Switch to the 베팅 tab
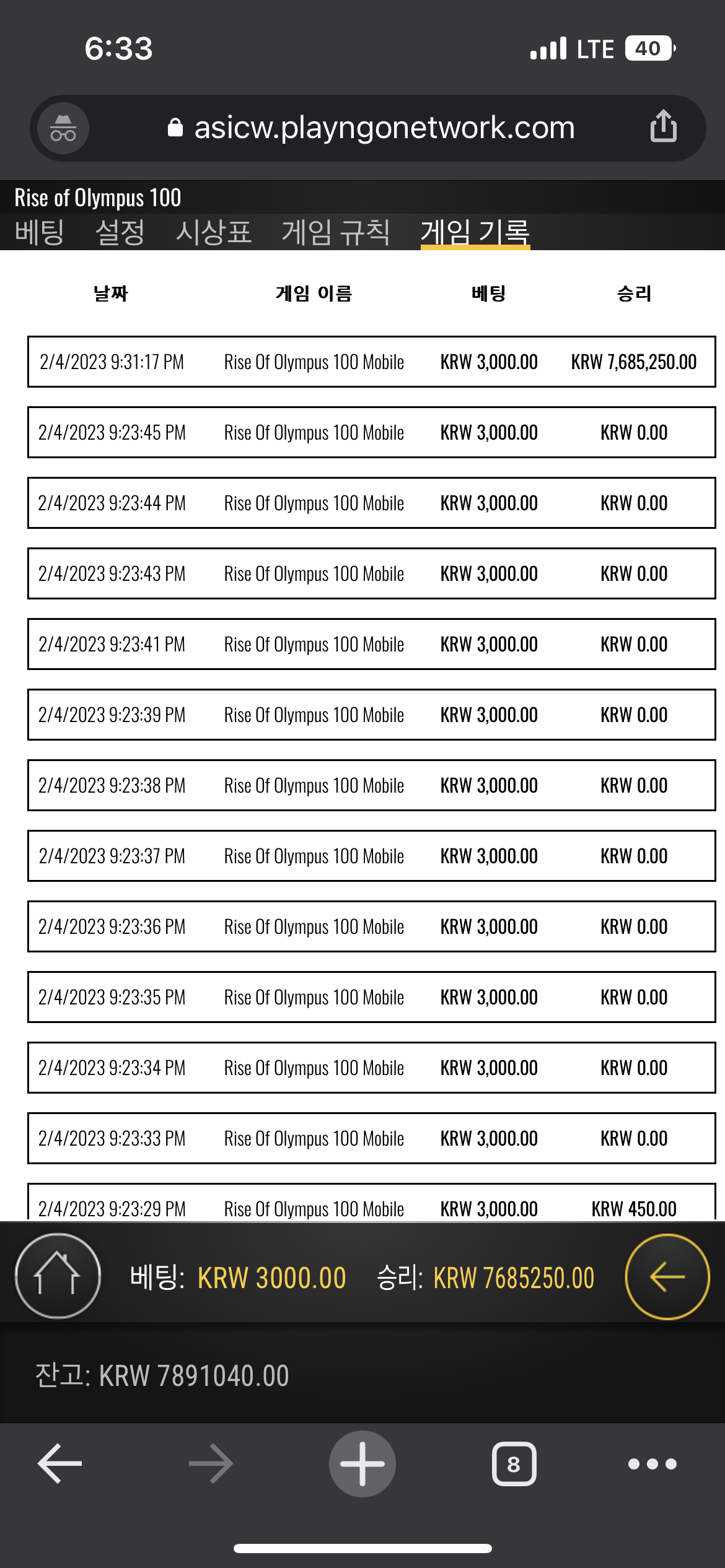 [x=40, y=233]
